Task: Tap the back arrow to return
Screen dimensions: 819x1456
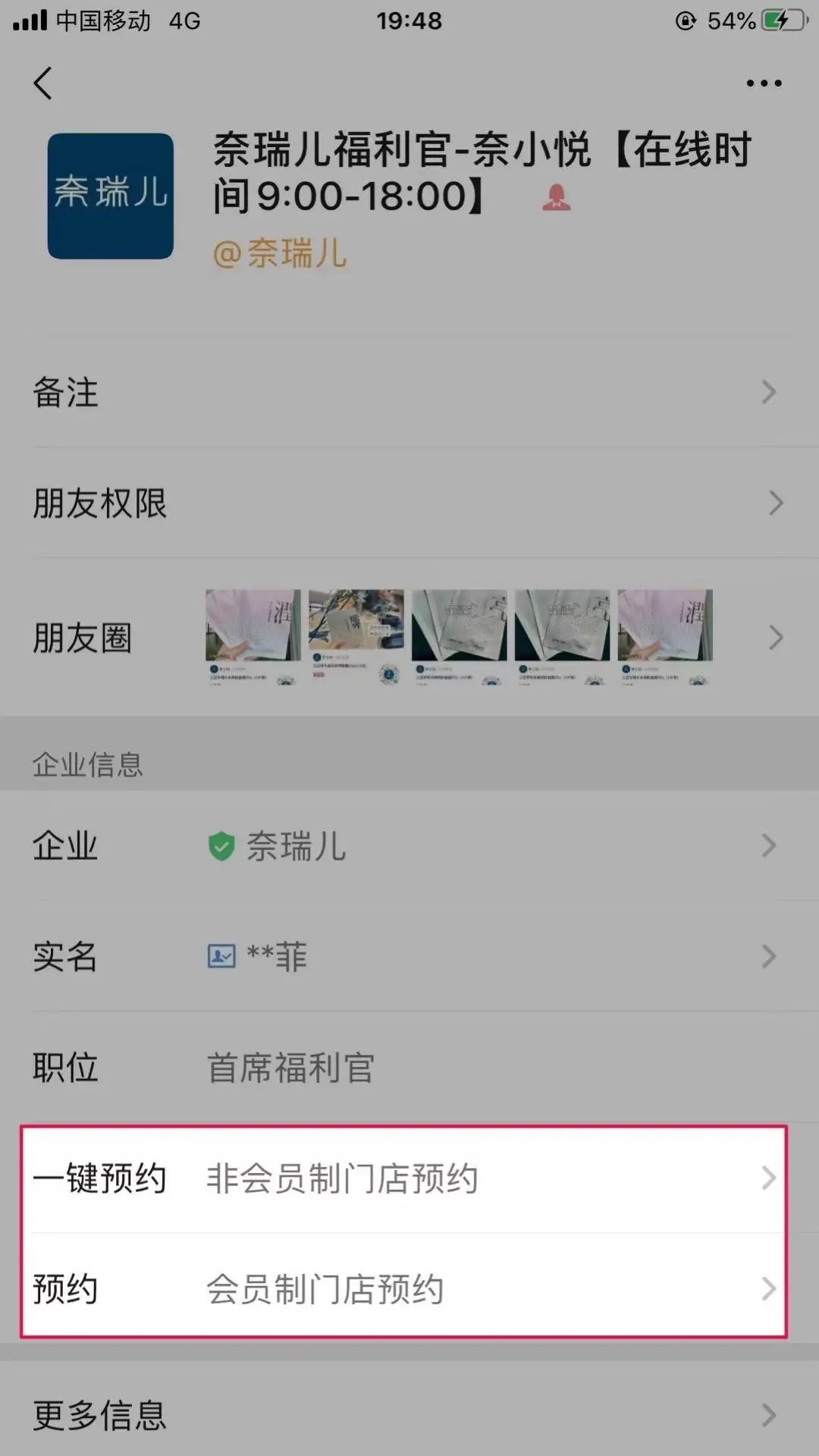Action: tap(43, 83)
